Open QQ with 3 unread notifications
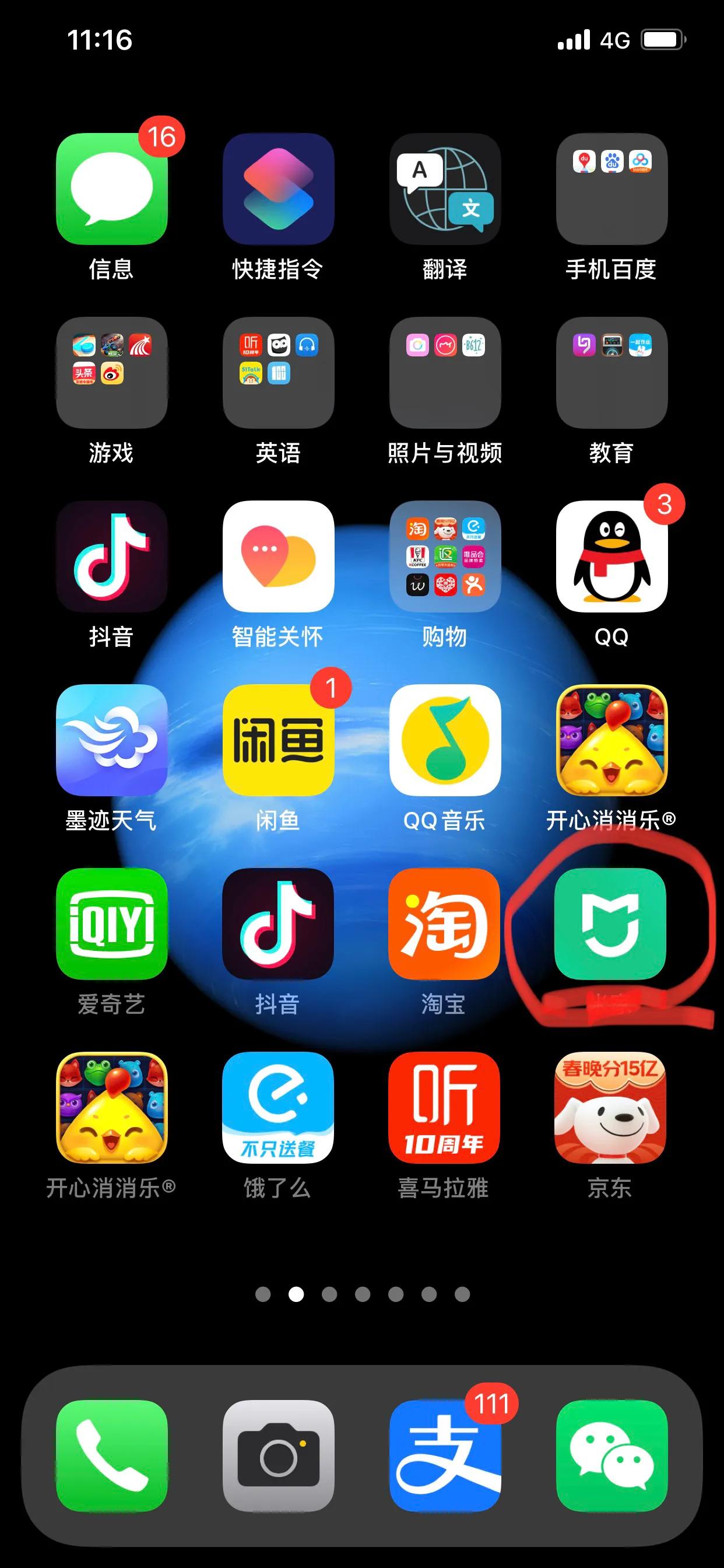The image size is (724, 1568). [611, 556]
